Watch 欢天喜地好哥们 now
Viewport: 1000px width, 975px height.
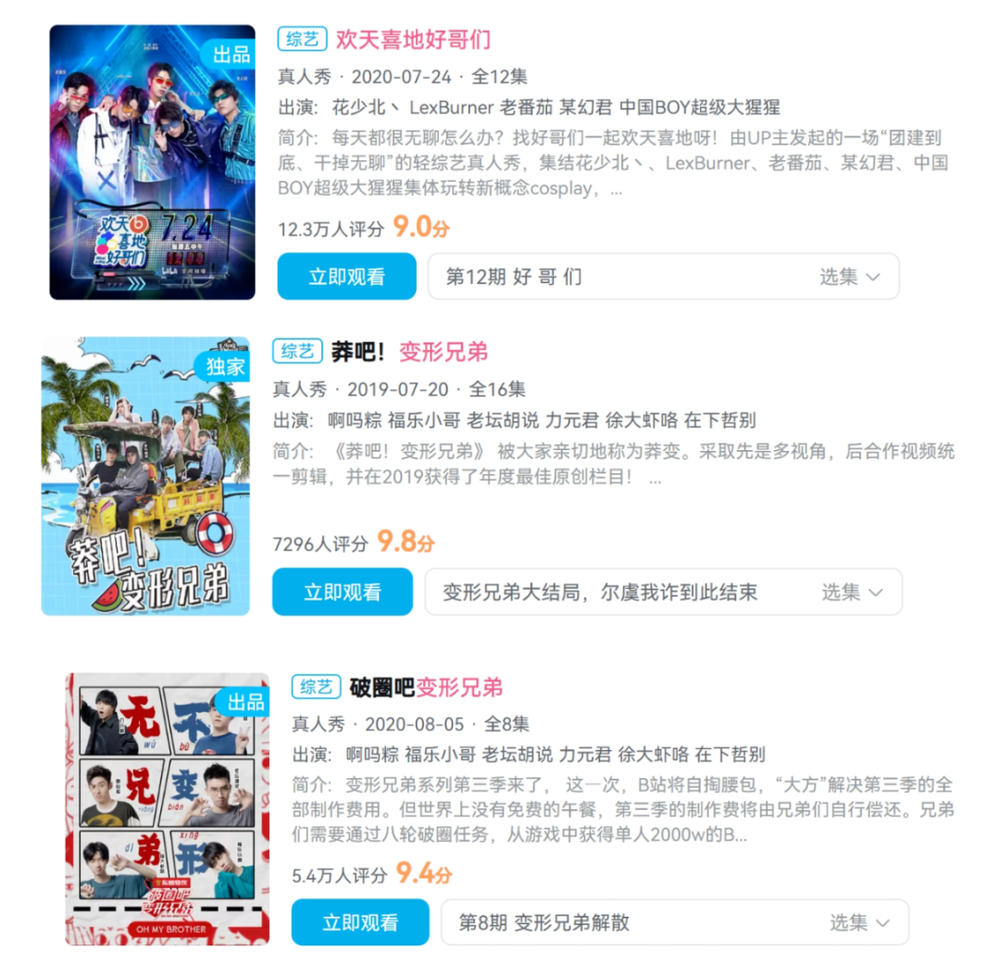pos(346,277)
